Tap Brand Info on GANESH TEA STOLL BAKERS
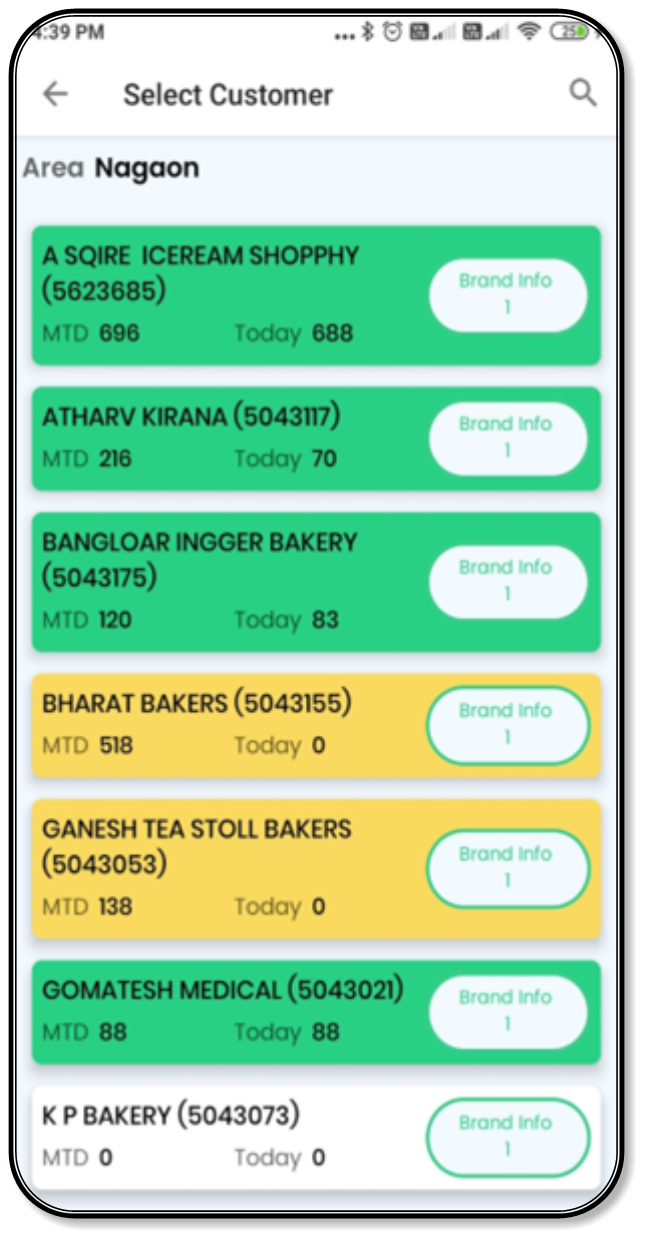Viewport: 650px width, 1244px height. tap(507, 867)
